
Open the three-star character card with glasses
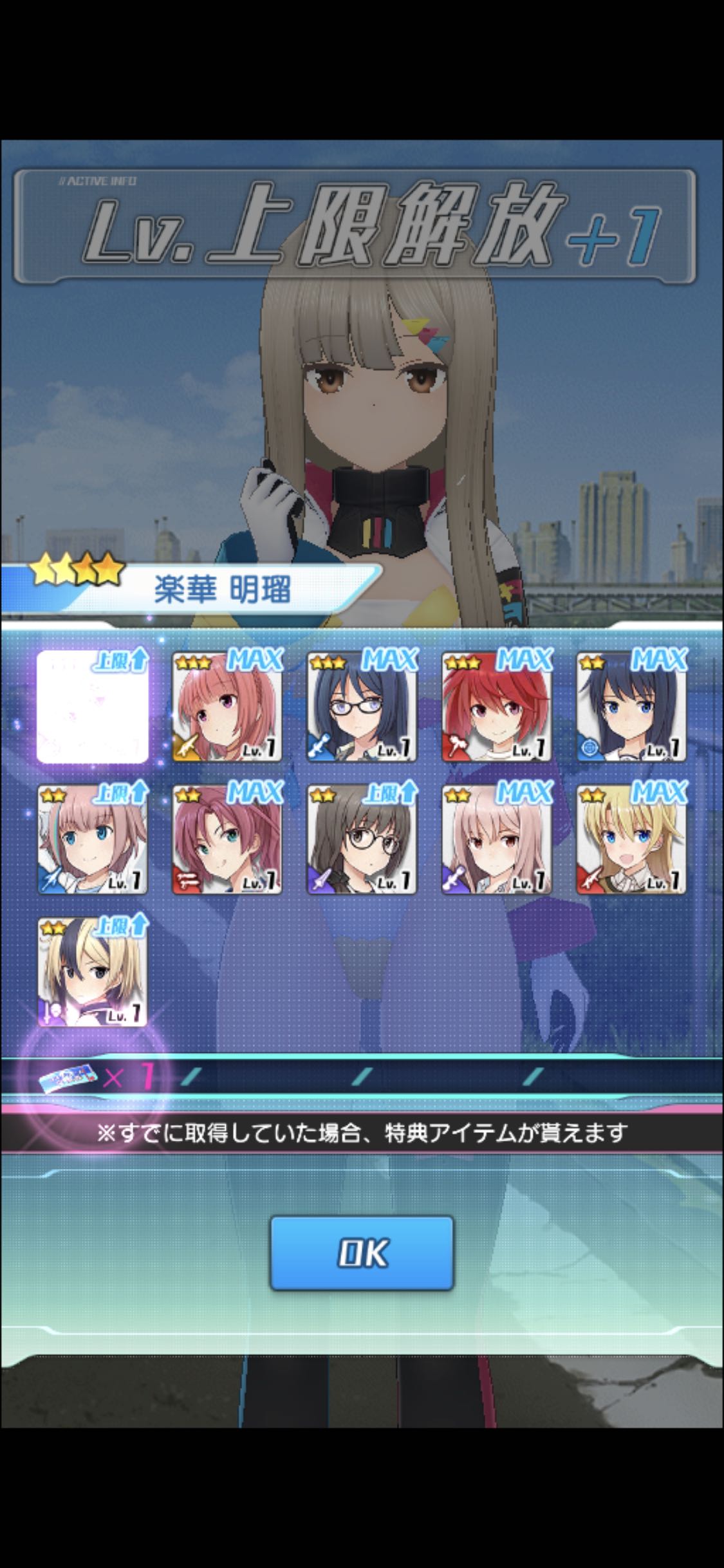362,707
